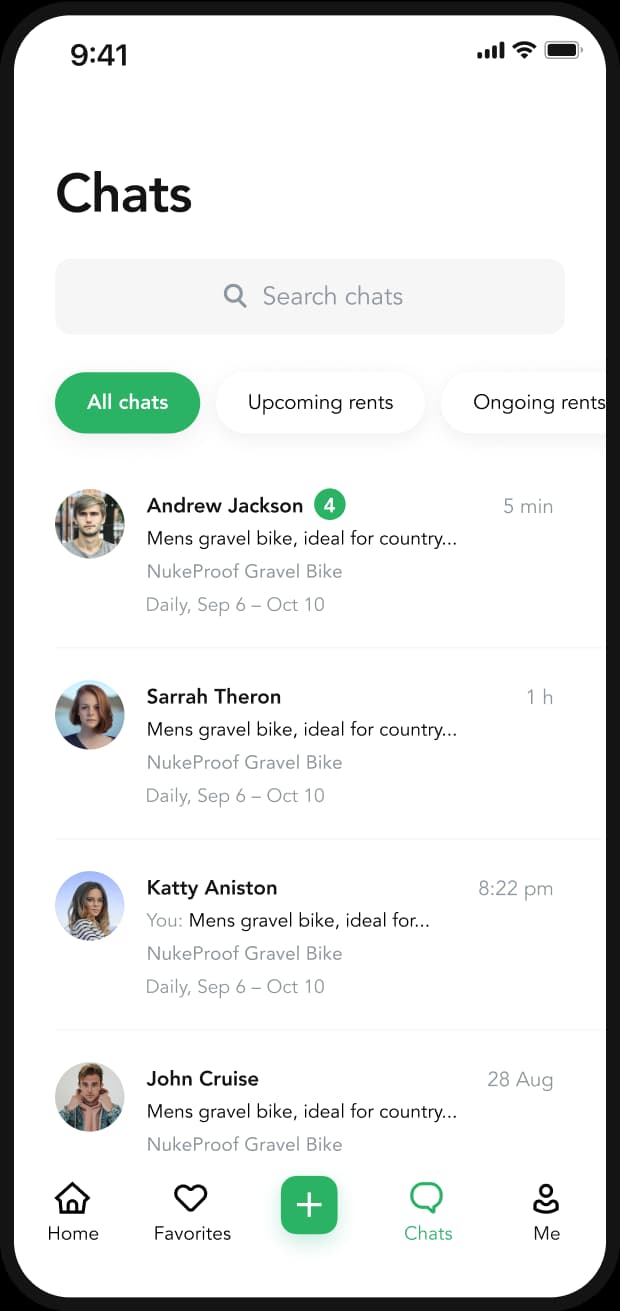Switch to the Favorites tab
The height and width of the screenshot is (1311, 620).
191,1211
